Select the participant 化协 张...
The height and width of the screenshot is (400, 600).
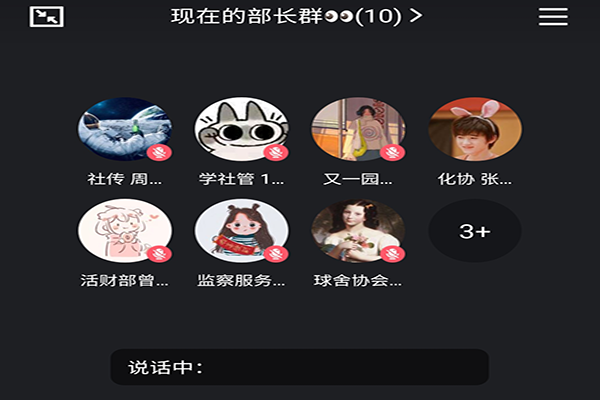(475, 130)
